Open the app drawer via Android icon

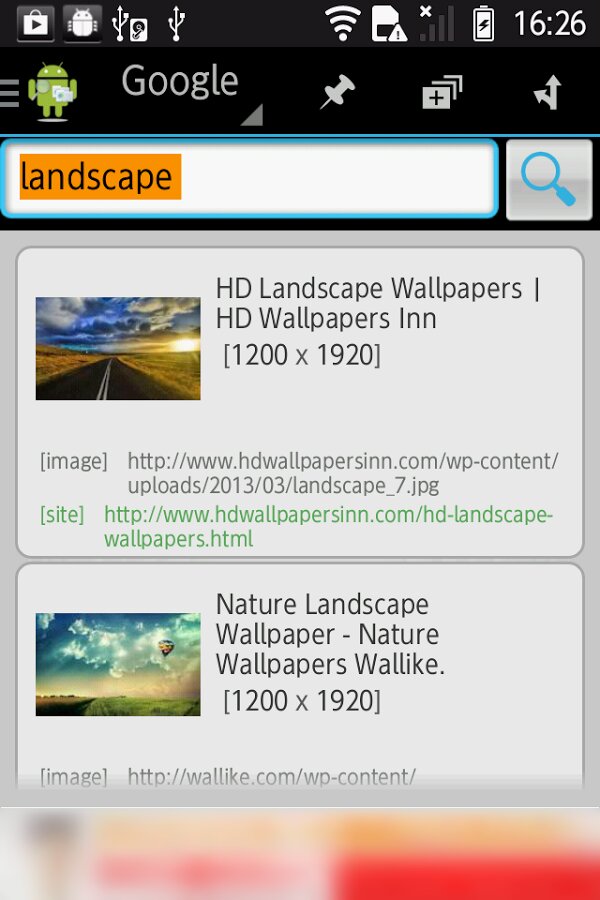tap(50, 91)
